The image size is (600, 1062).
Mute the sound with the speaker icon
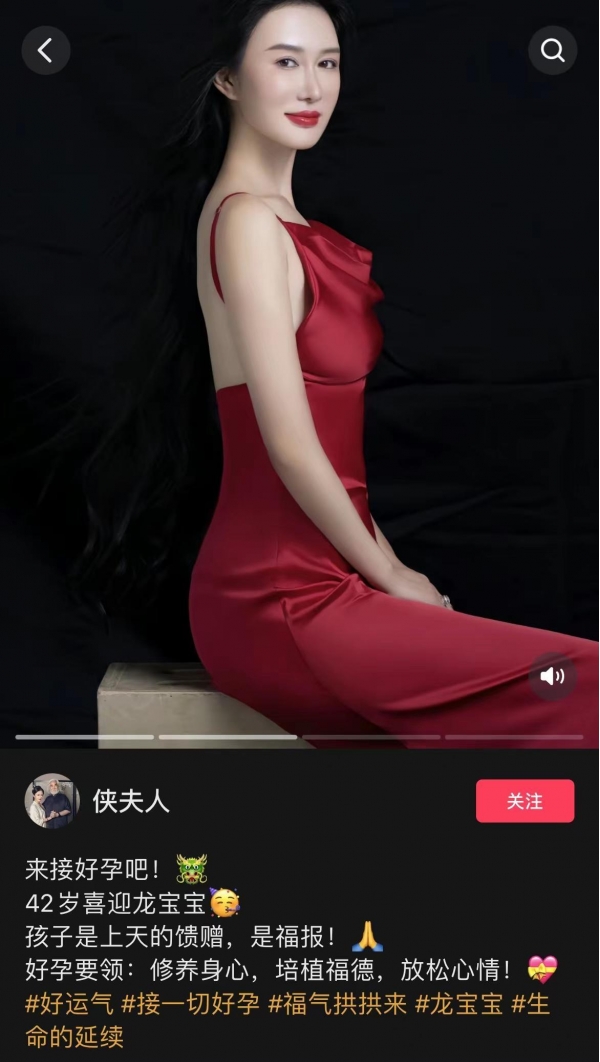tap(552, 677)
